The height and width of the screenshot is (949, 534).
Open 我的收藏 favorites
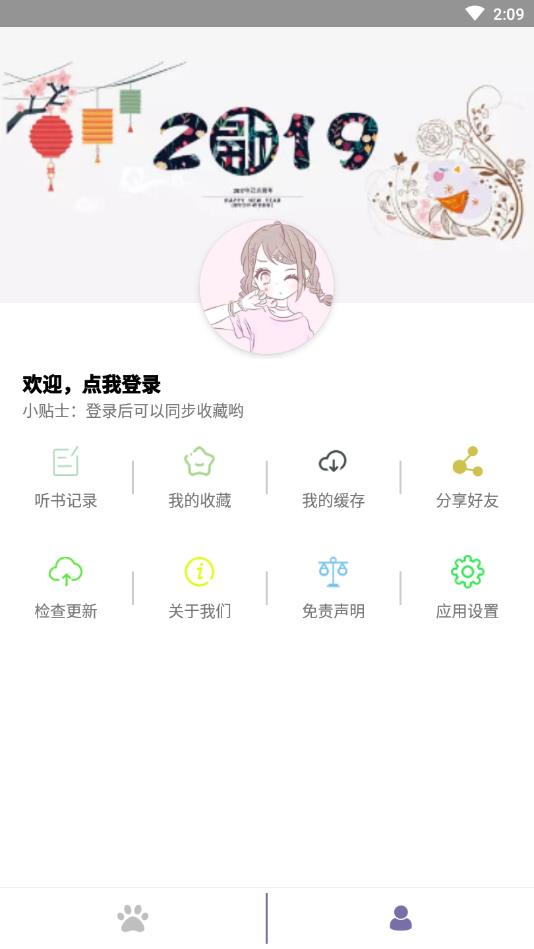click(x=200, y=478)
